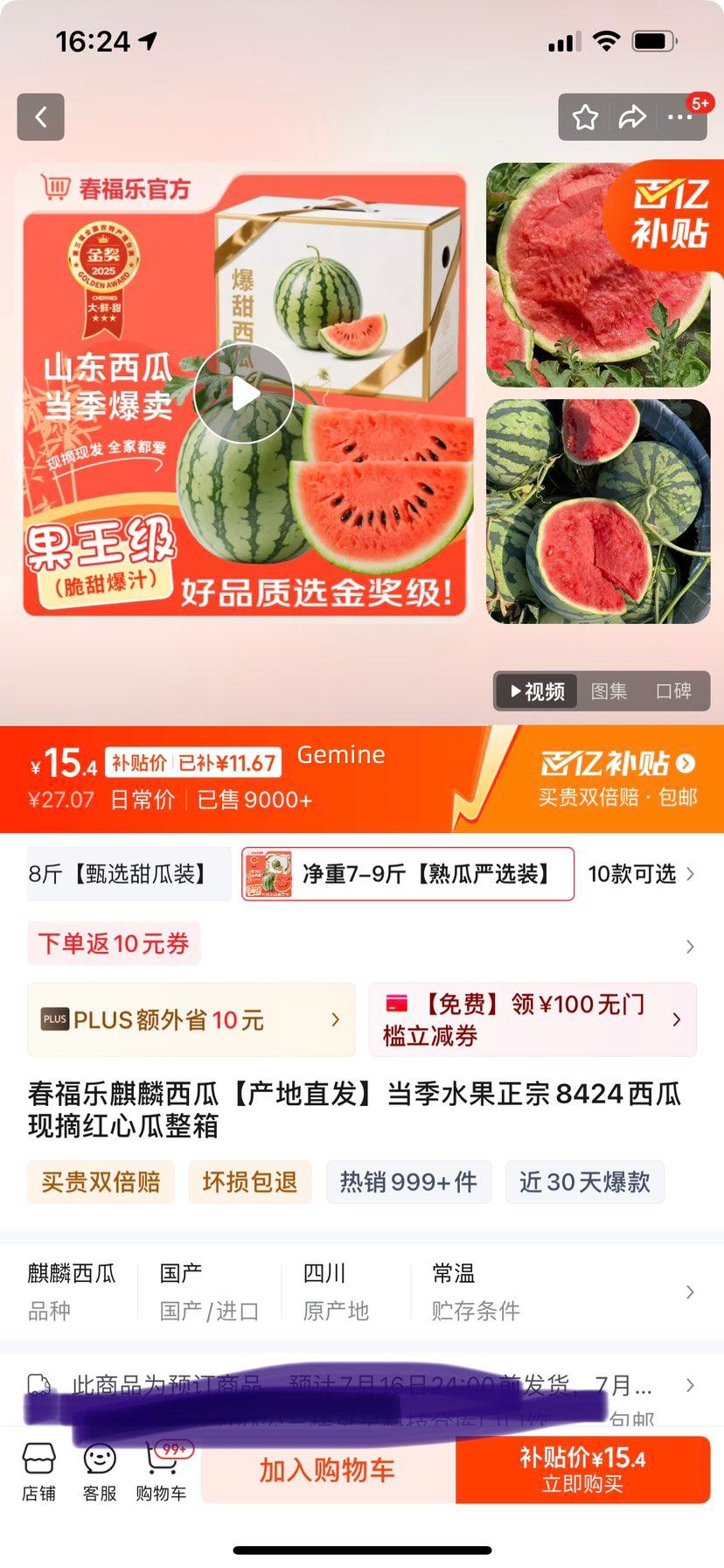Expand the 10款可选 variants list
This screenshot has height=1568, width=724.
tap(641, 873)
